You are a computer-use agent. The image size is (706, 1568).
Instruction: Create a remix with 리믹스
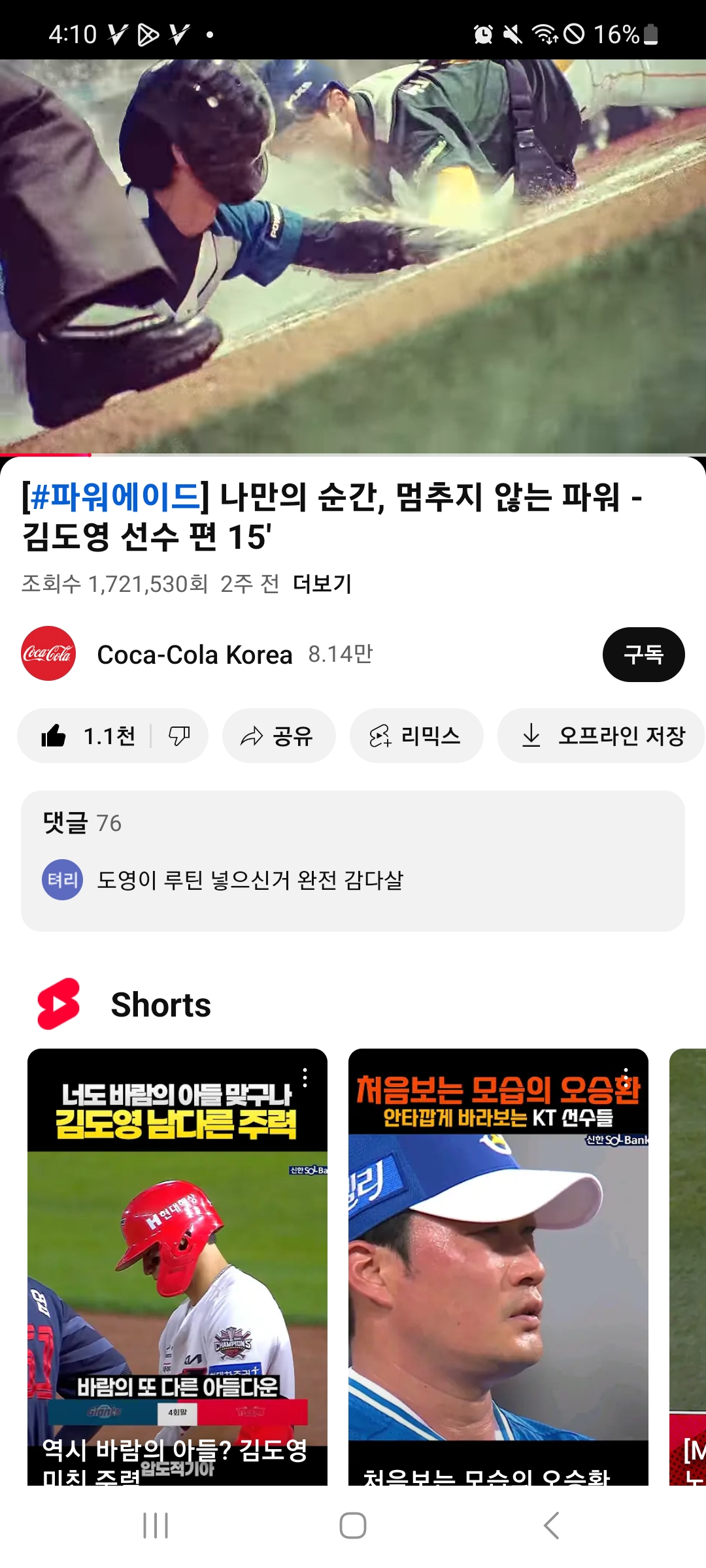[x=416, y=736]
